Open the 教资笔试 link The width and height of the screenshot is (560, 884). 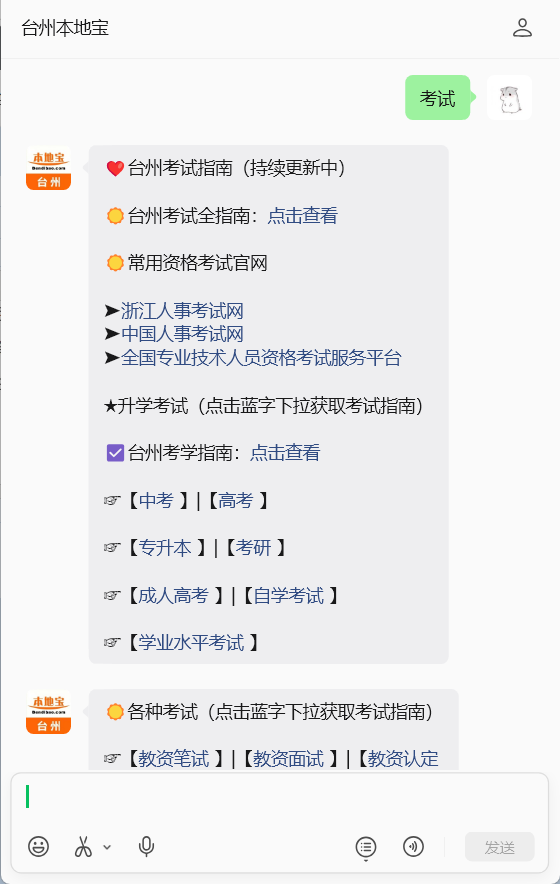click(x=174, y=759)
